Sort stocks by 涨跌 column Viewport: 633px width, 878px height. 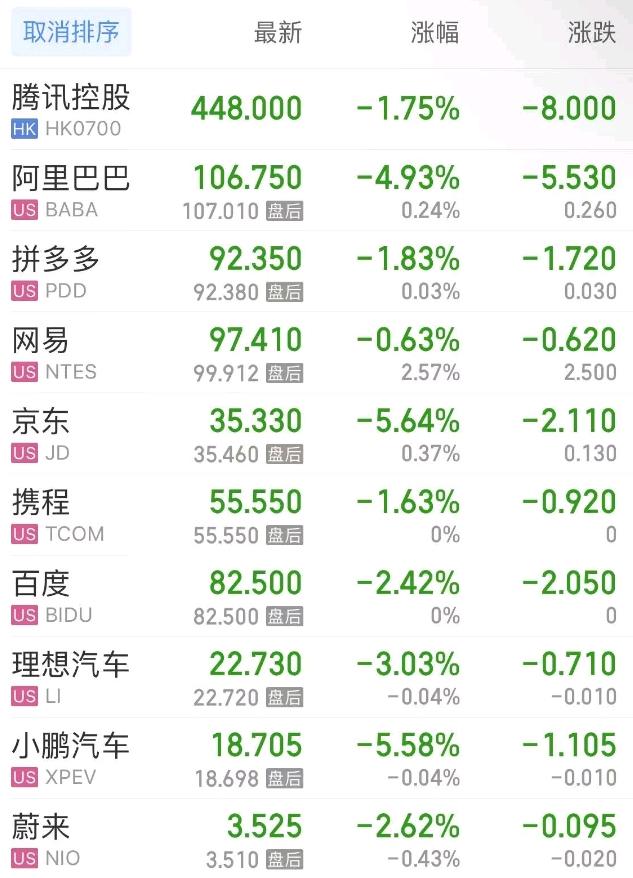point(591,32)
